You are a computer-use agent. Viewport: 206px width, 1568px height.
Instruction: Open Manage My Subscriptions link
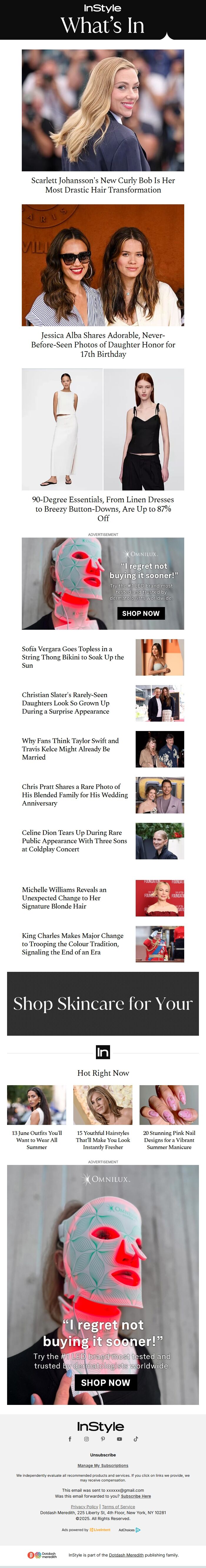coord(103,1466)
